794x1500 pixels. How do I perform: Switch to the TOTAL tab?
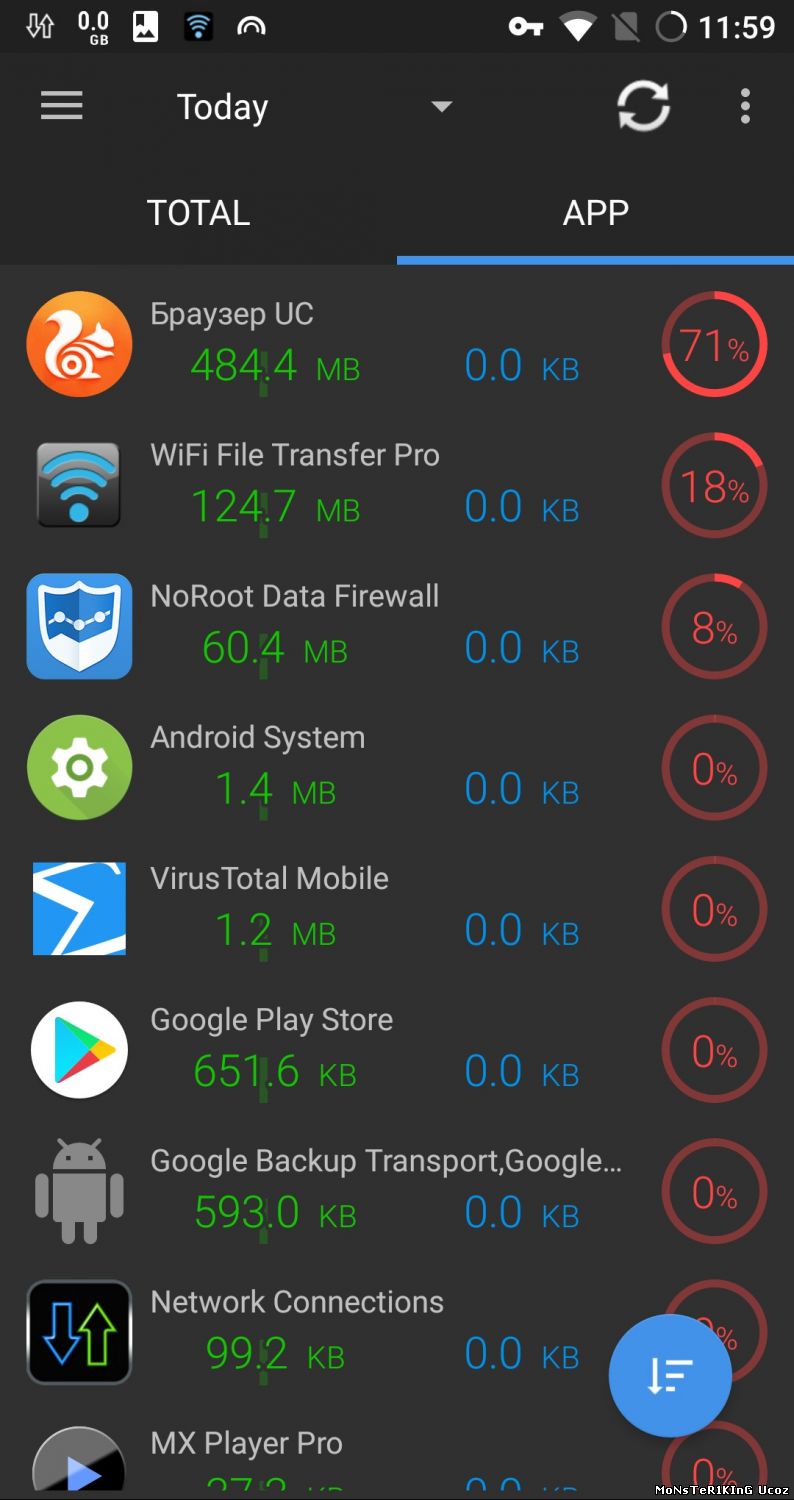click(x=198, y=213)
